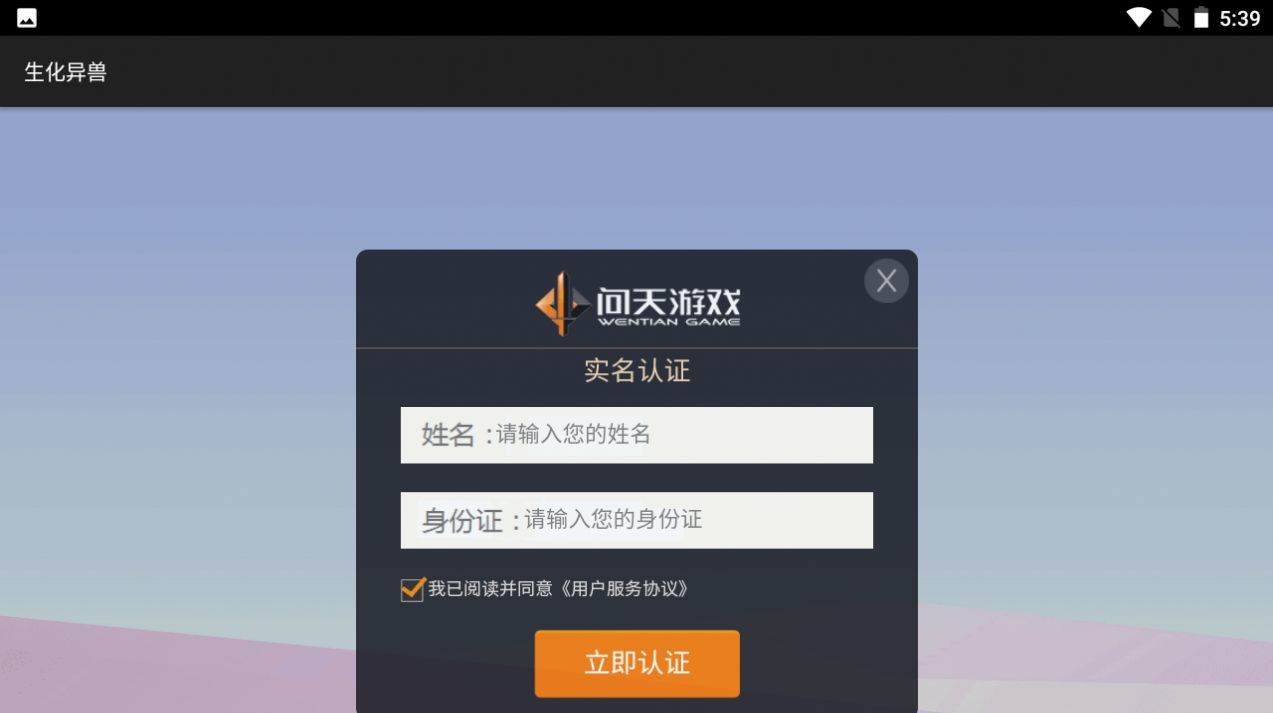Close the real-name verification dialog
The image size is (1273, 713).
click(x=886, y=281)
